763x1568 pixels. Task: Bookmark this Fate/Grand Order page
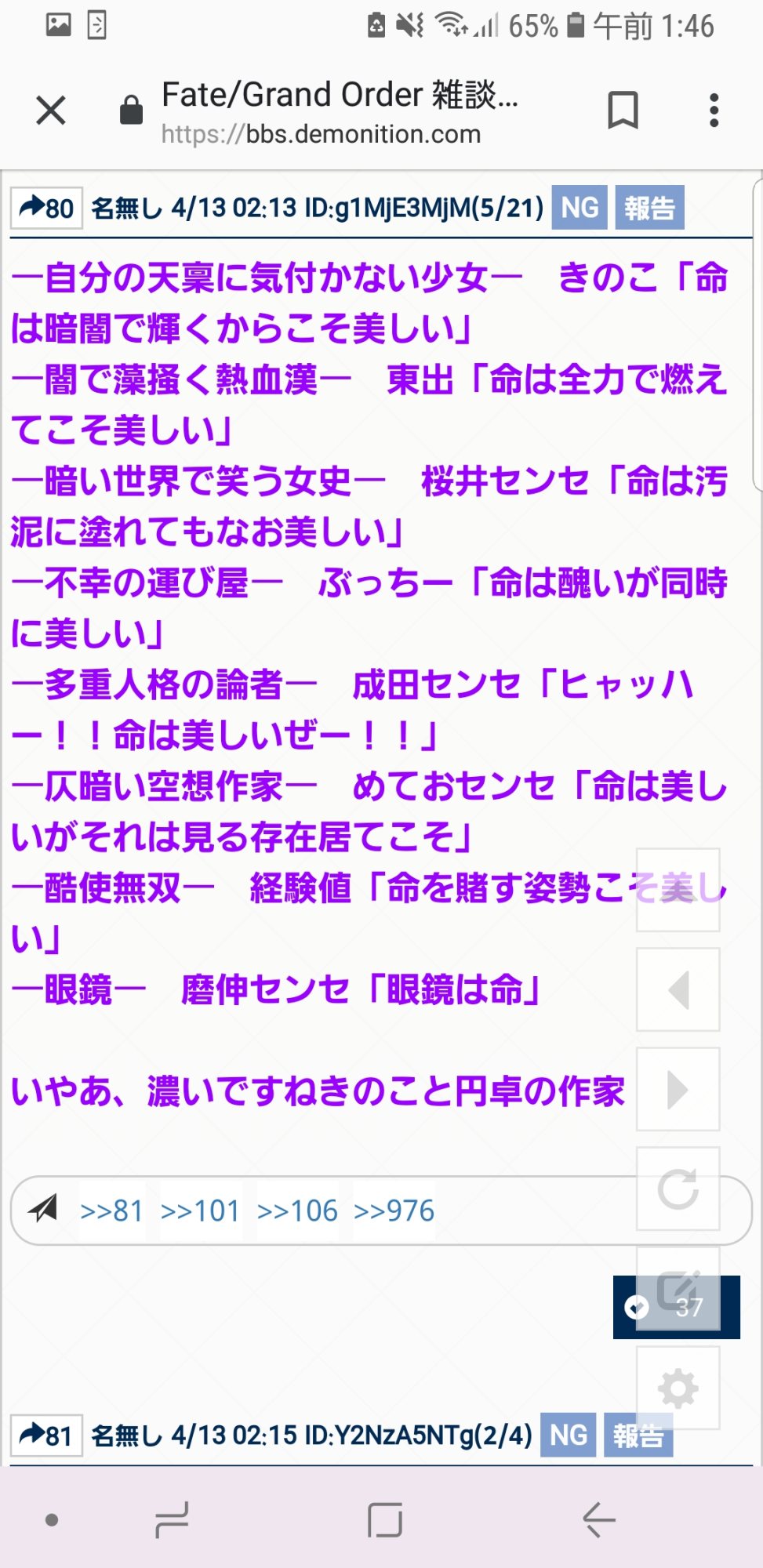[623, 111]
